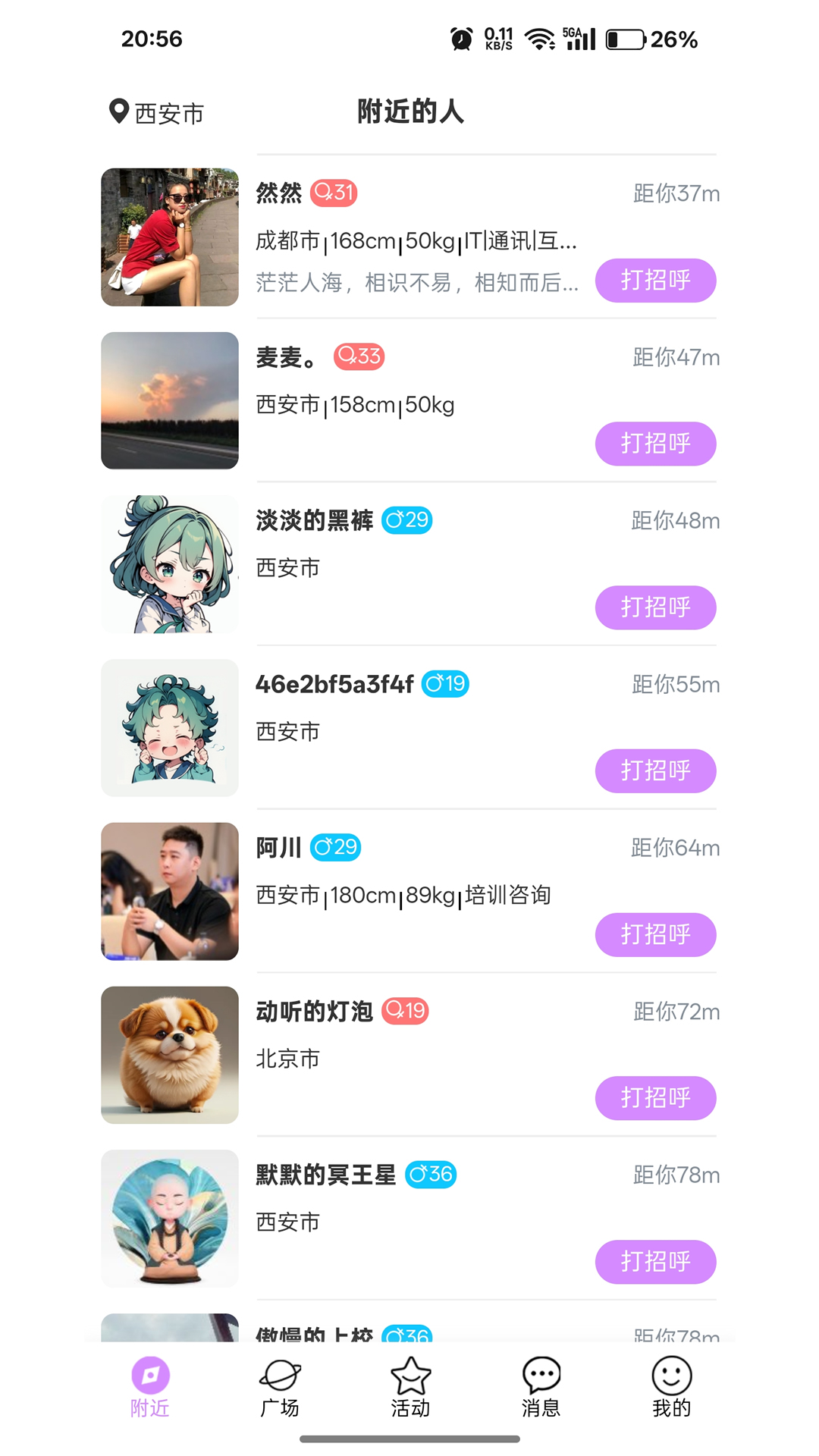View 动听的灯泡's profile
This screenshot has width=819, height=1456.
(x=170, y=1055)
